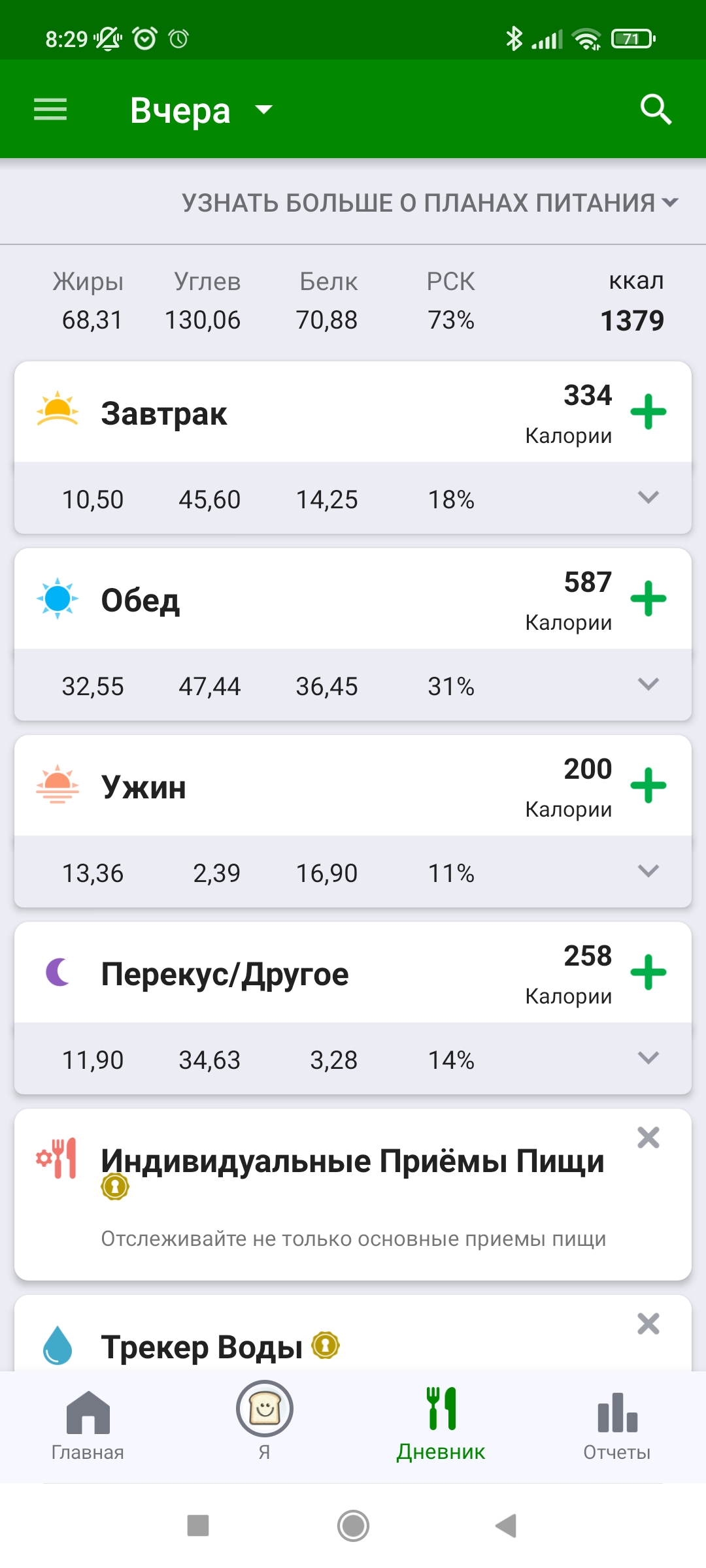Open the Индивидуальные Приёмы Пищи card
Image resolution: width=706 pixels, height=1568 pixels.
point(352,1196)
